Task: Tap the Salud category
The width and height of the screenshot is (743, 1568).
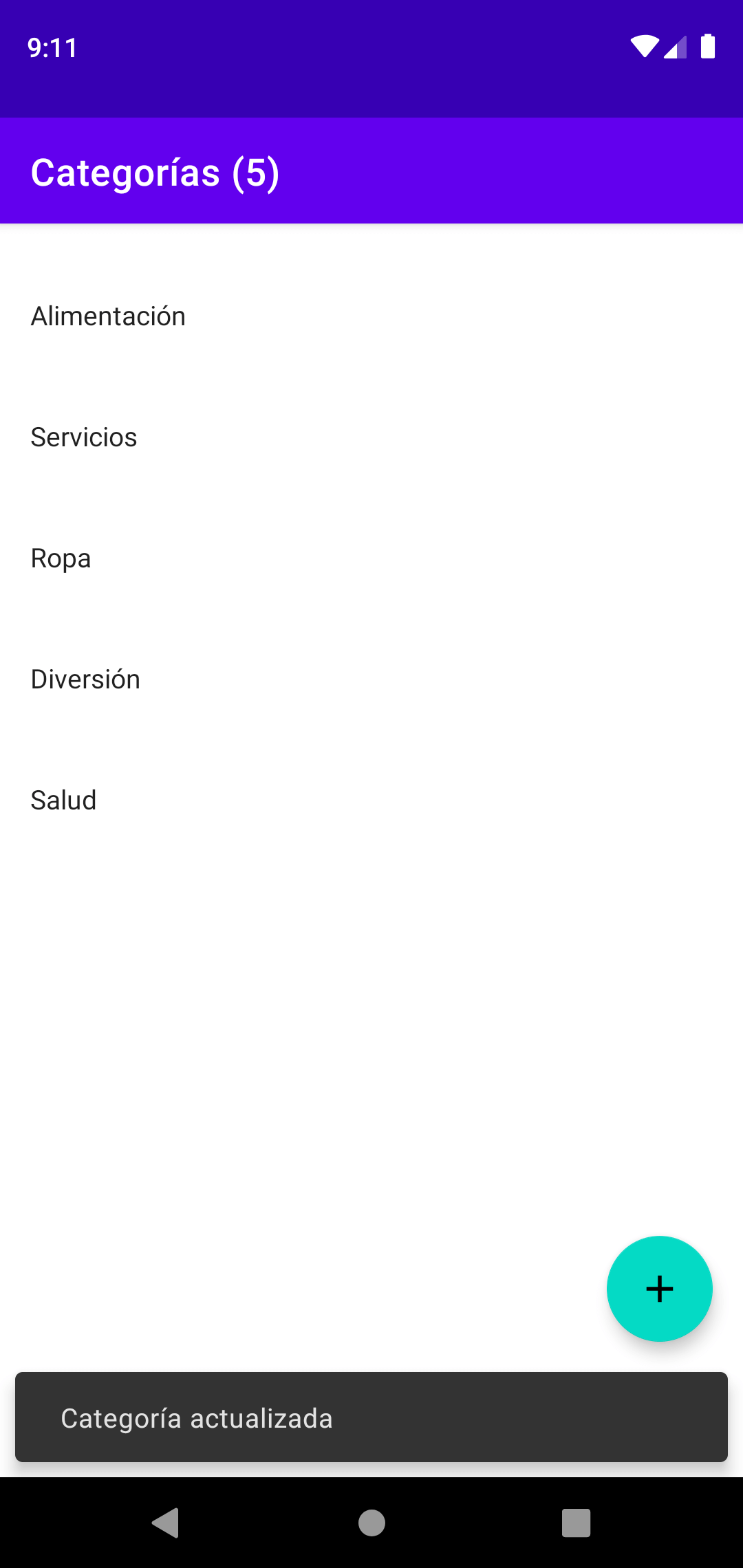Action: click(371, 801)
